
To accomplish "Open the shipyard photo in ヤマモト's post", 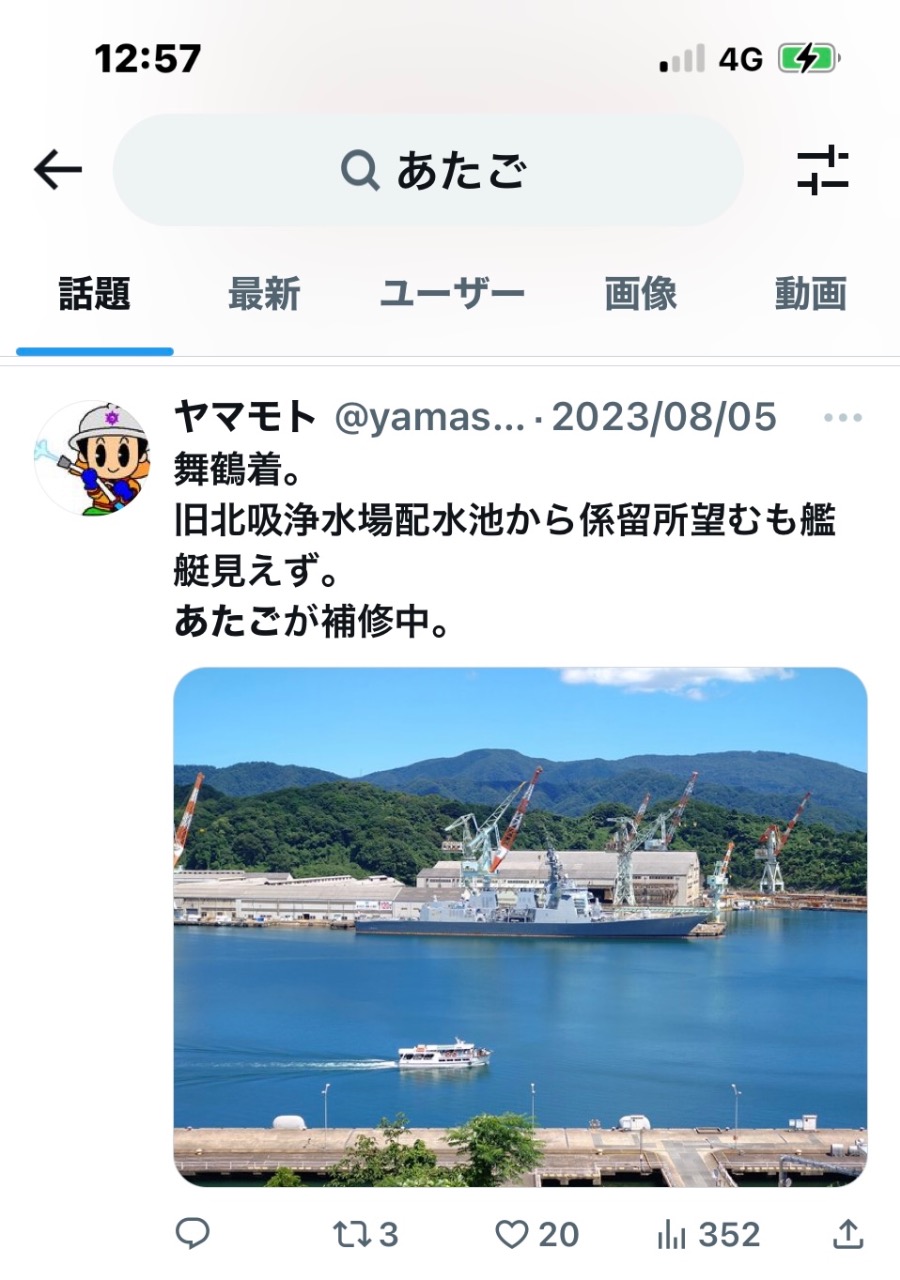I will [x=520, y=926].
